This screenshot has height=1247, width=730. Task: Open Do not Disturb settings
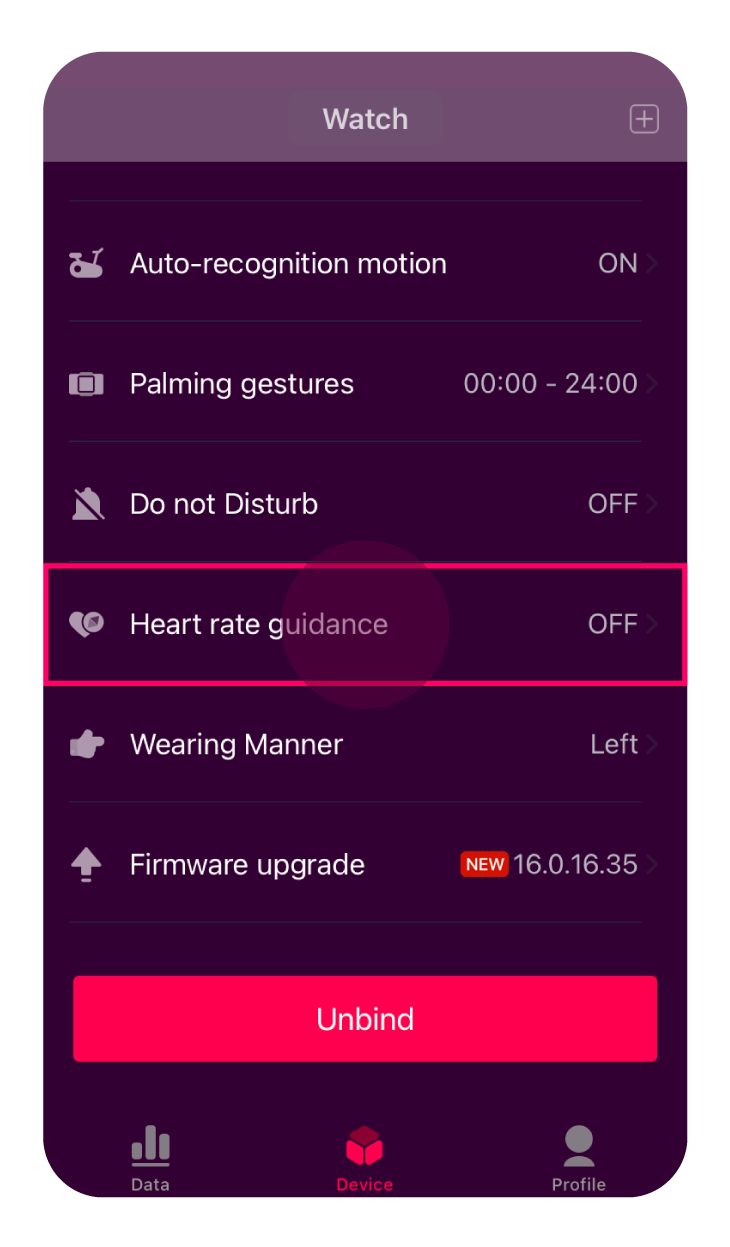(364, 504)
